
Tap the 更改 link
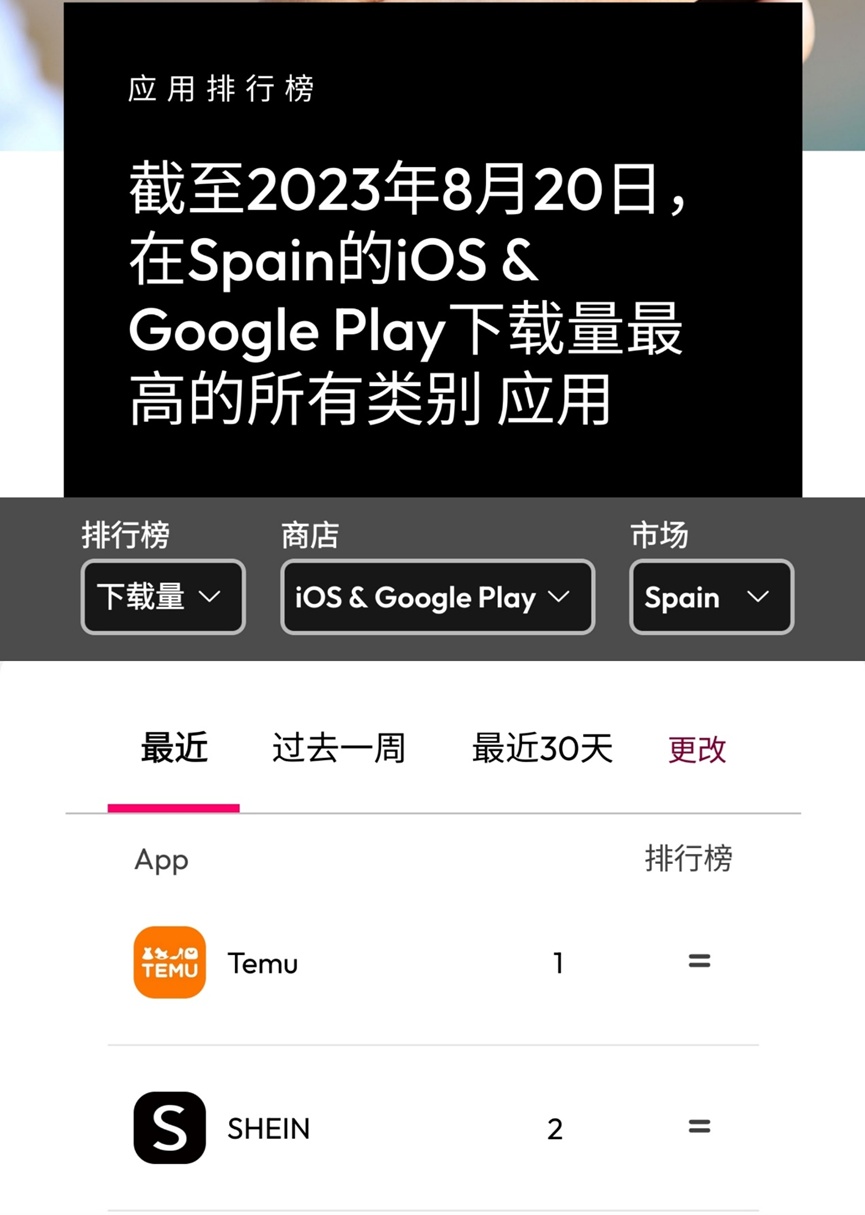point(697,749)
